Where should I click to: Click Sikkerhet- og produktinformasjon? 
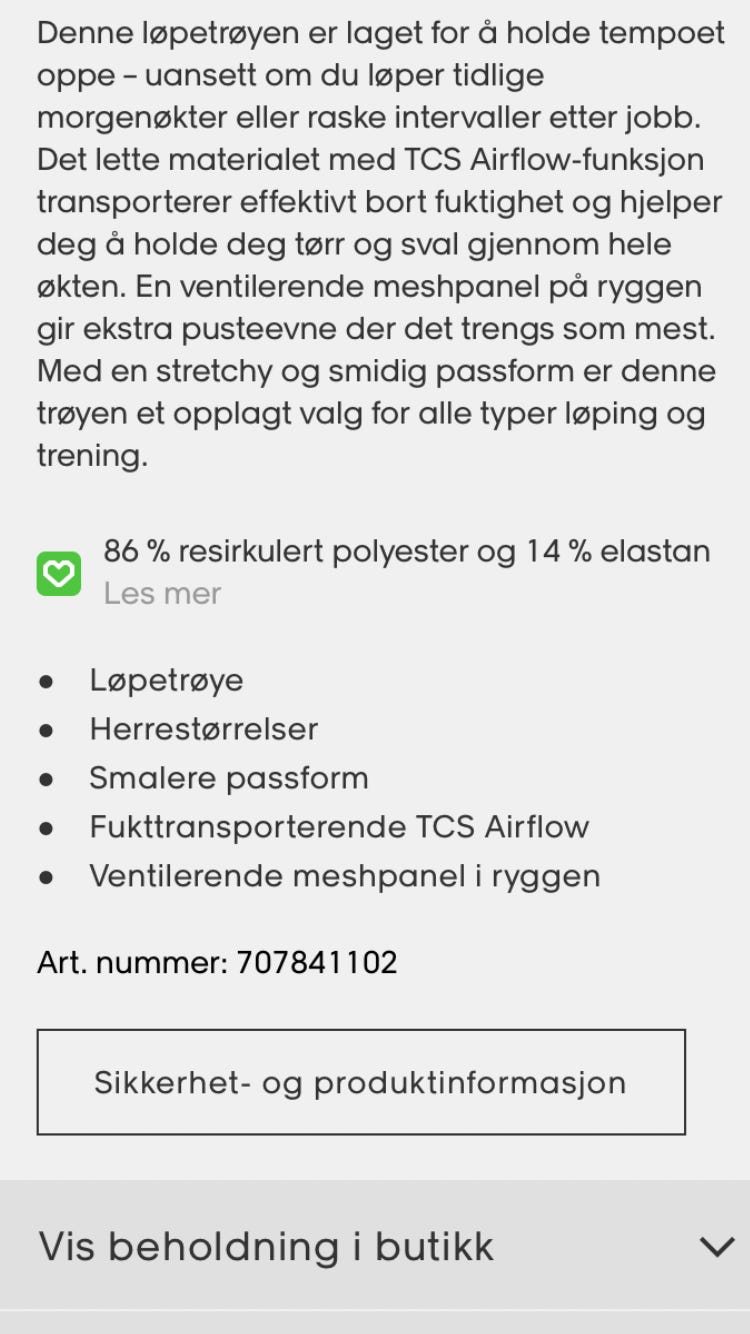click(x=360, y=1082)
